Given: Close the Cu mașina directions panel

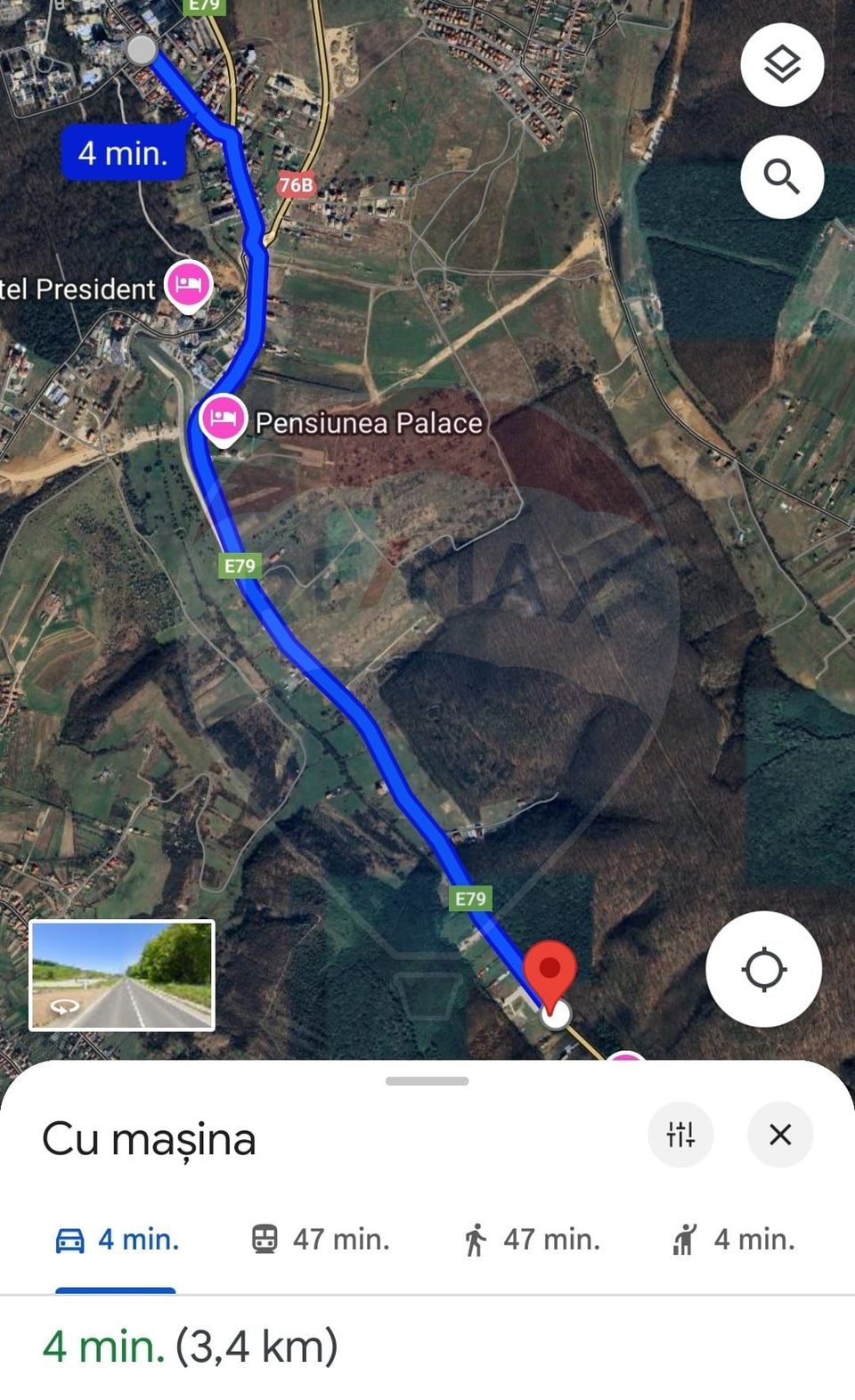Looking at the screenshot, I should click(780, 1135).
